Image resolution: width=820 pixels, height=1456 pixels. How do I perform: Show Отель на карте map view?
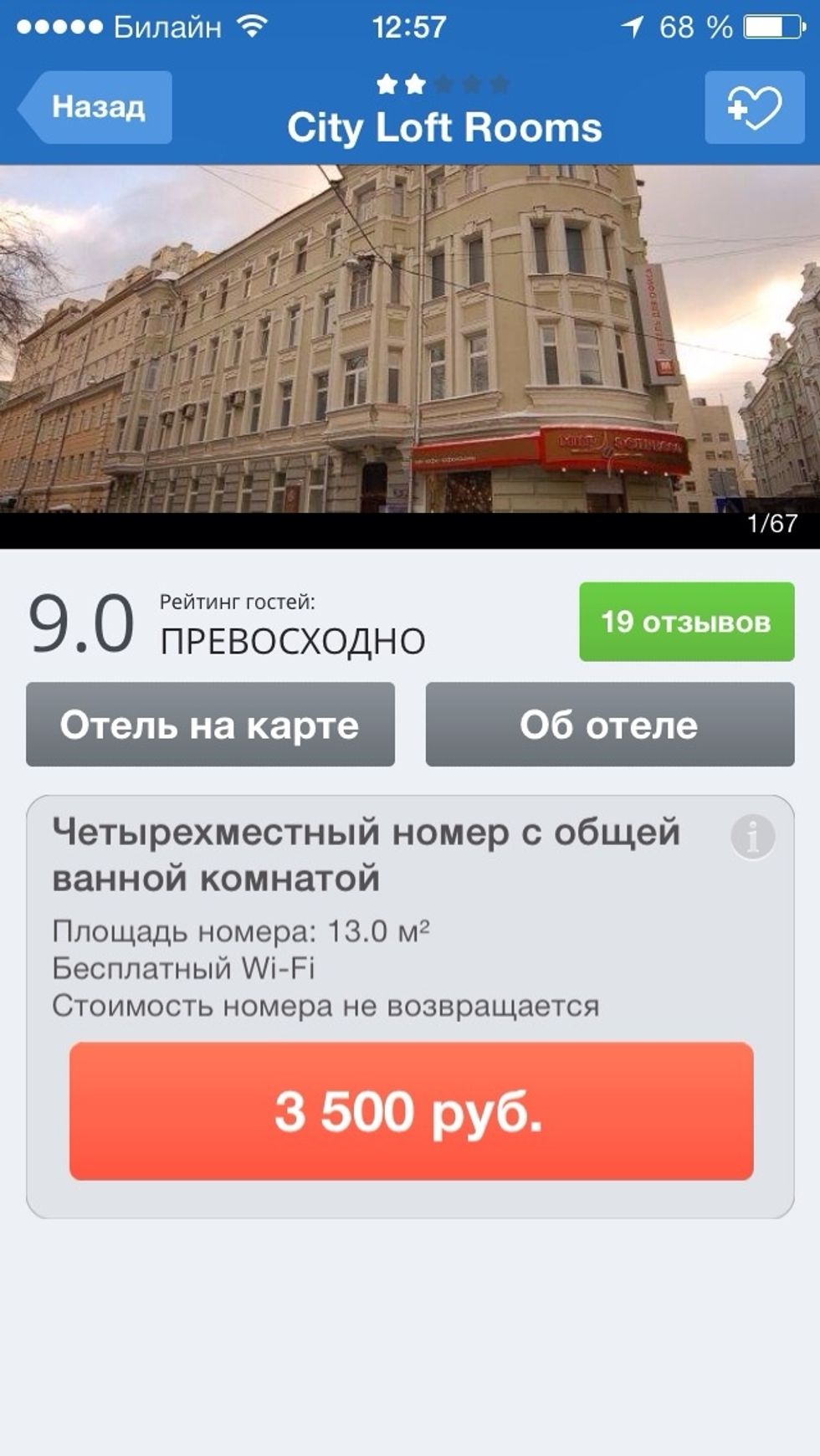pyautogui.click(x=210, y=725)
